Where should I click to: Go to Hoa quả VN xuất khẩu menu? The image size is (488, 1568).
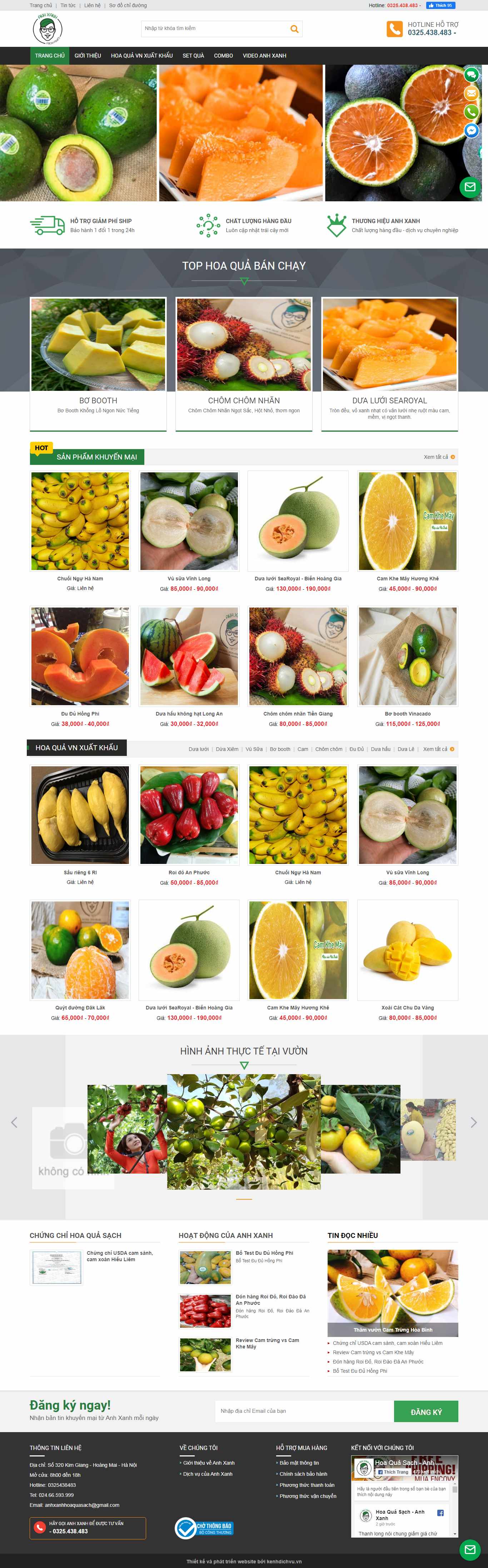[x=142, y=55]
